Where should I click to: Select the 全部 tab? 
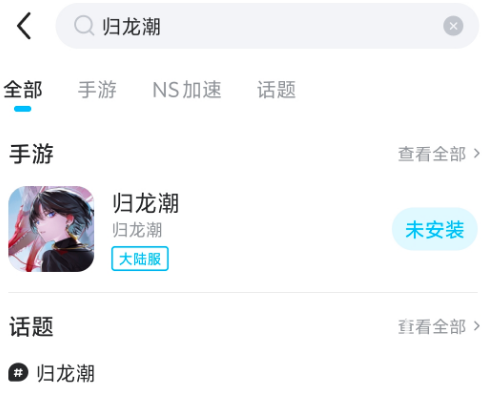coord(23,90)
